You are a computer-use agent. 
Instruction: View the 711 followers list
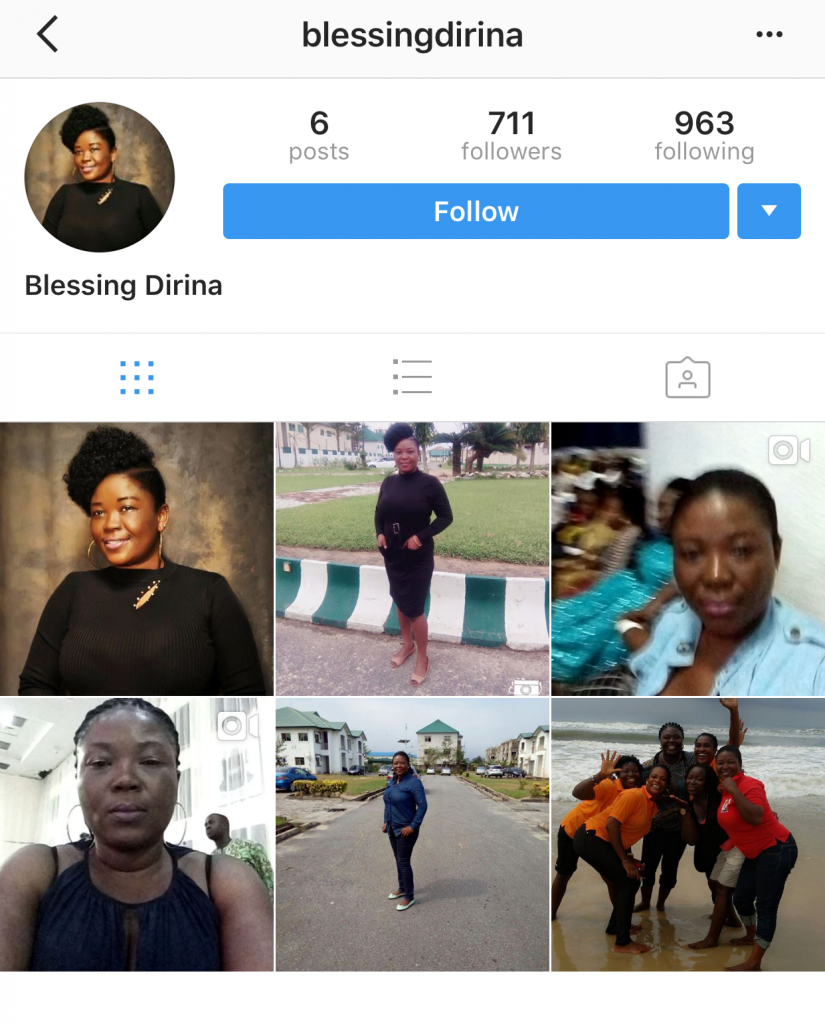point(511,136)
